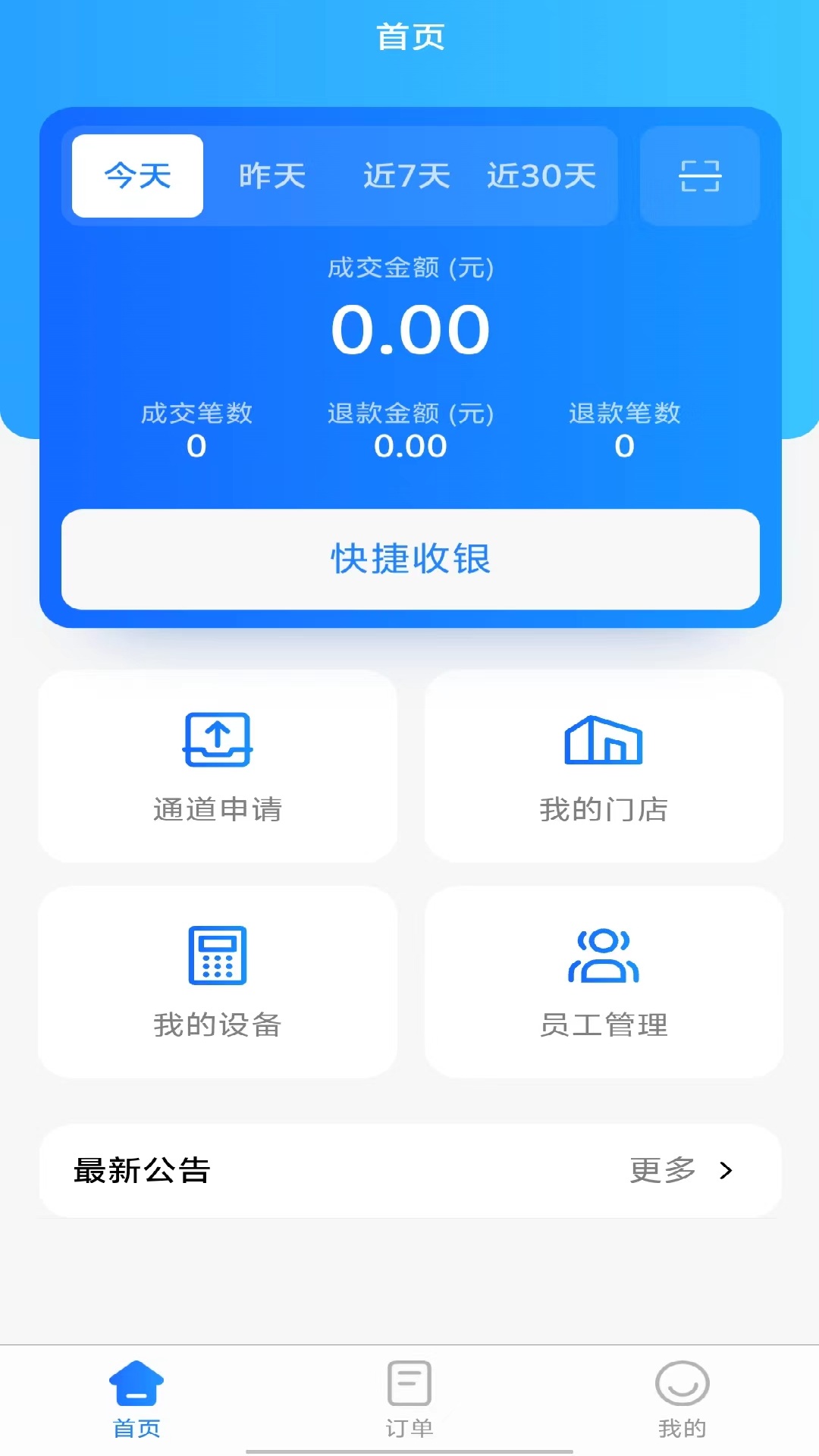819x1456 pixels.
Task: Switch to 昨天 statistics
Action: click(x=273, y=176)
